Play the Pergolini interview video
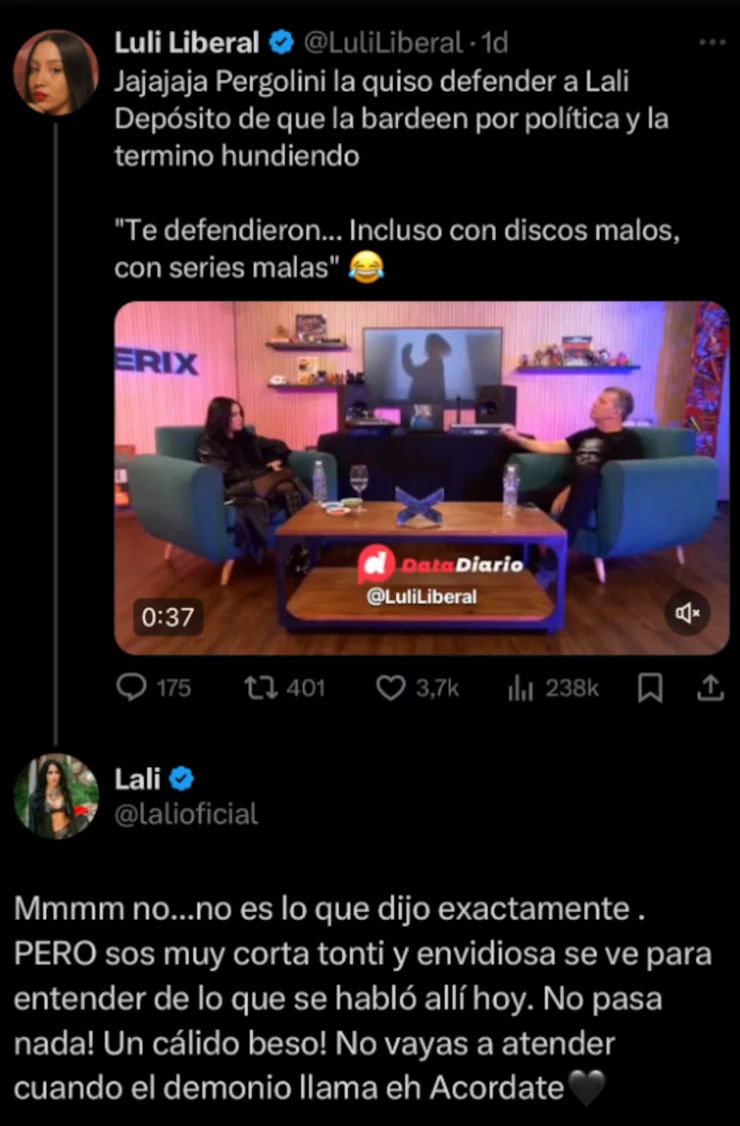This screenshot has width=740, height=1126. (x=421, y=478)
